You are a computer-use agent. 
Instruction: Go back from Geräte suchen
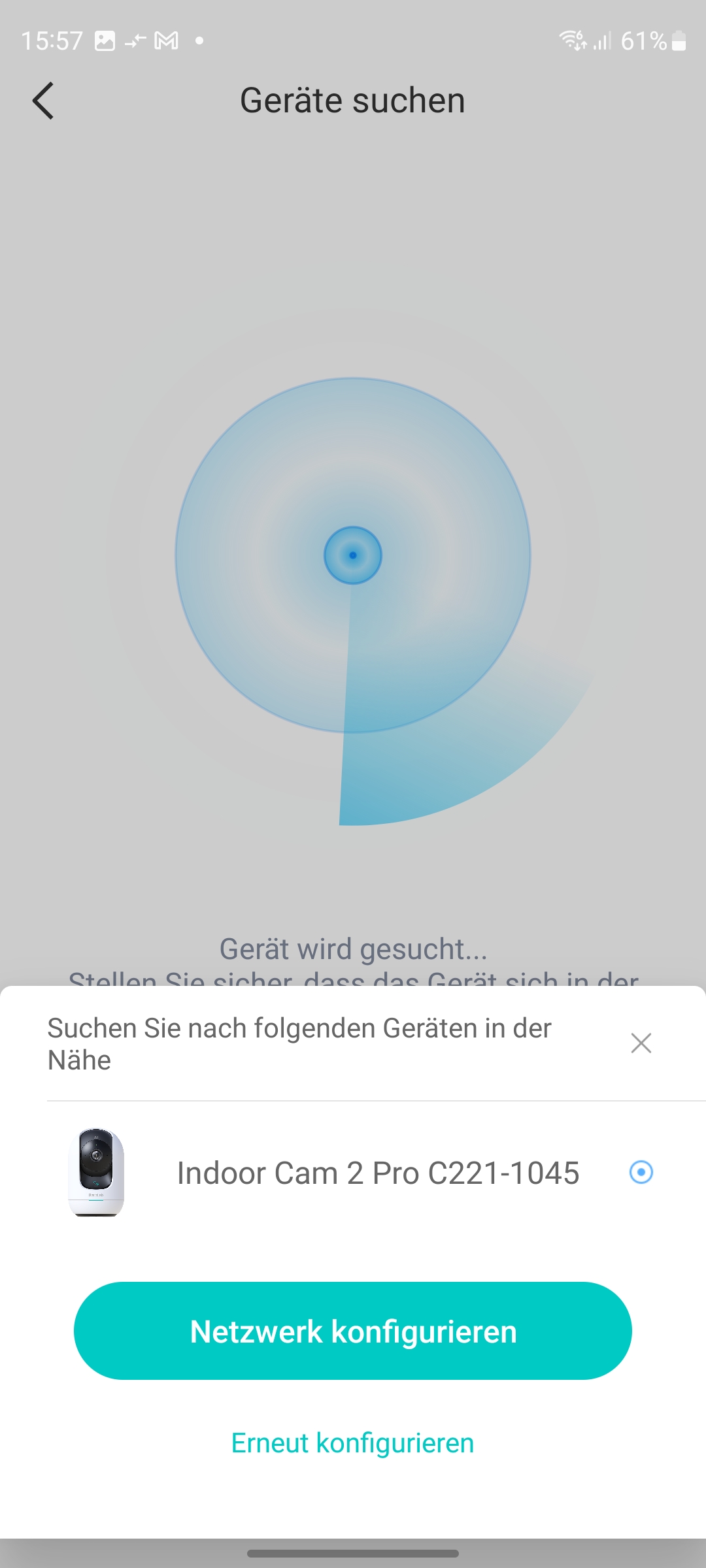point(43,101)
